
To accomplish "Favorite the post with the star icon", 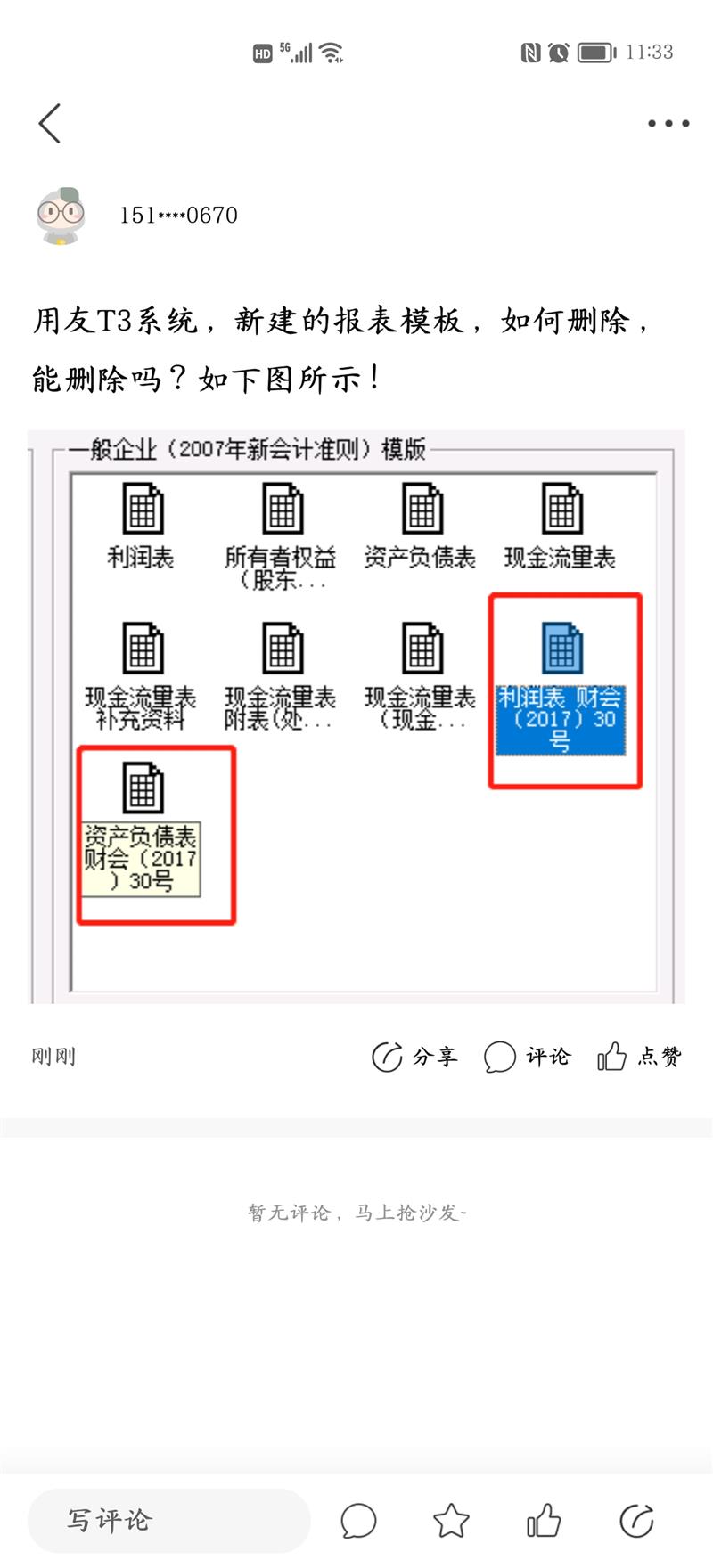I will [x=451, y=1521].
